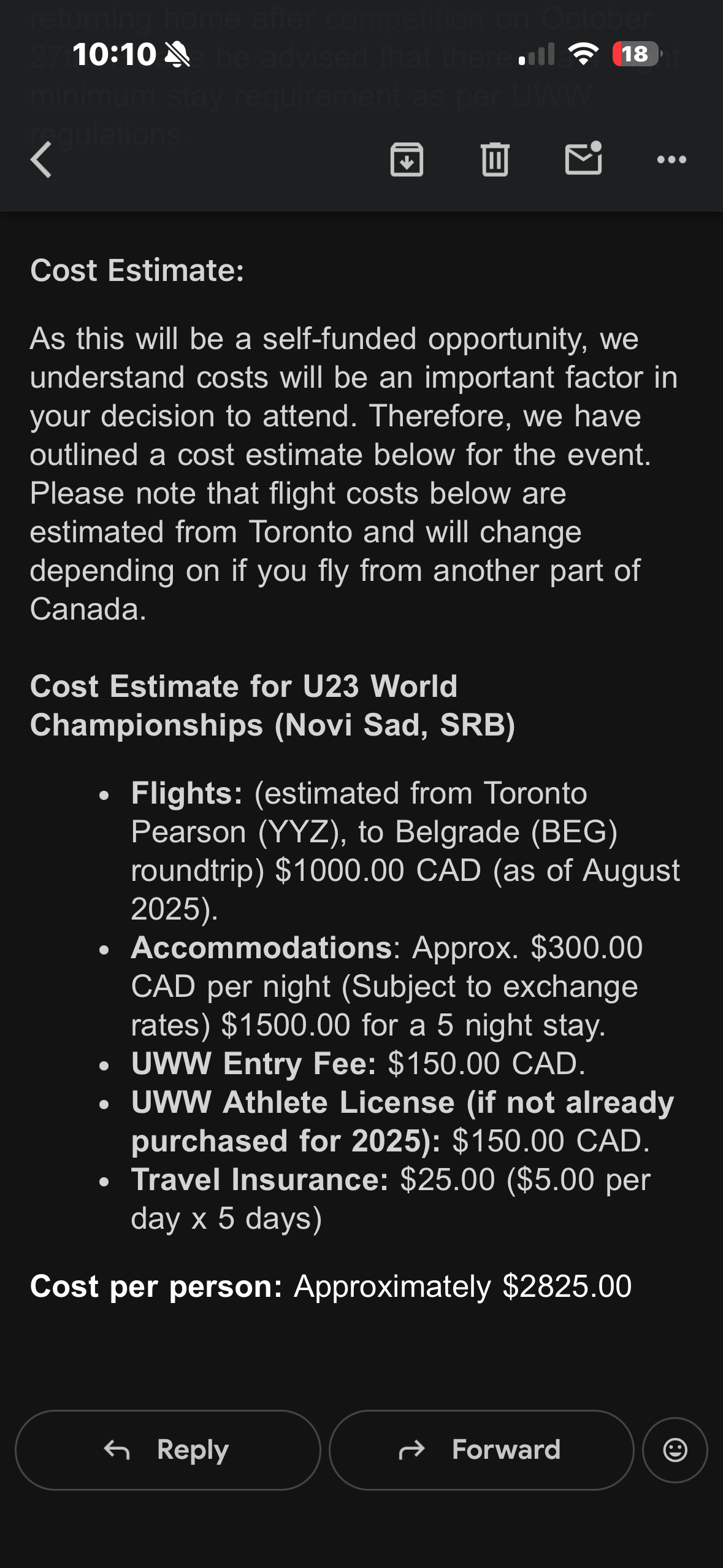Go back to the inbox

[42, 159]
